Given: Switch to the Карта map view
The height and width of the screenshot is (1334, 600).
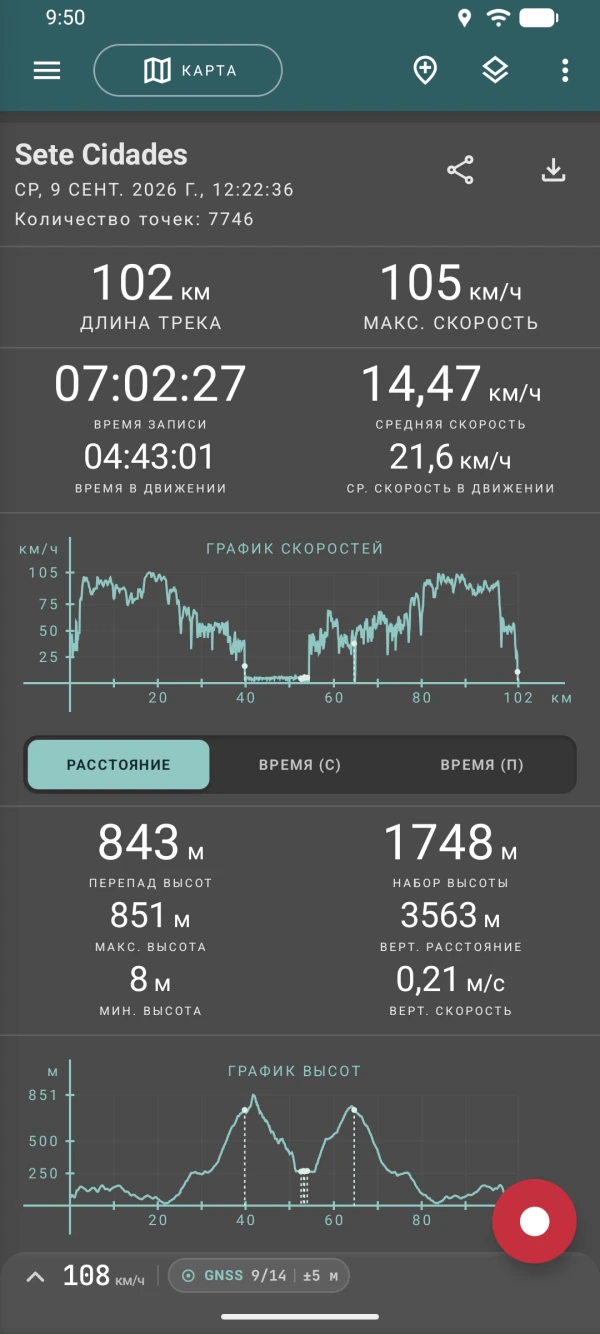Looking at the screenshot, I should tap(188, 71).
